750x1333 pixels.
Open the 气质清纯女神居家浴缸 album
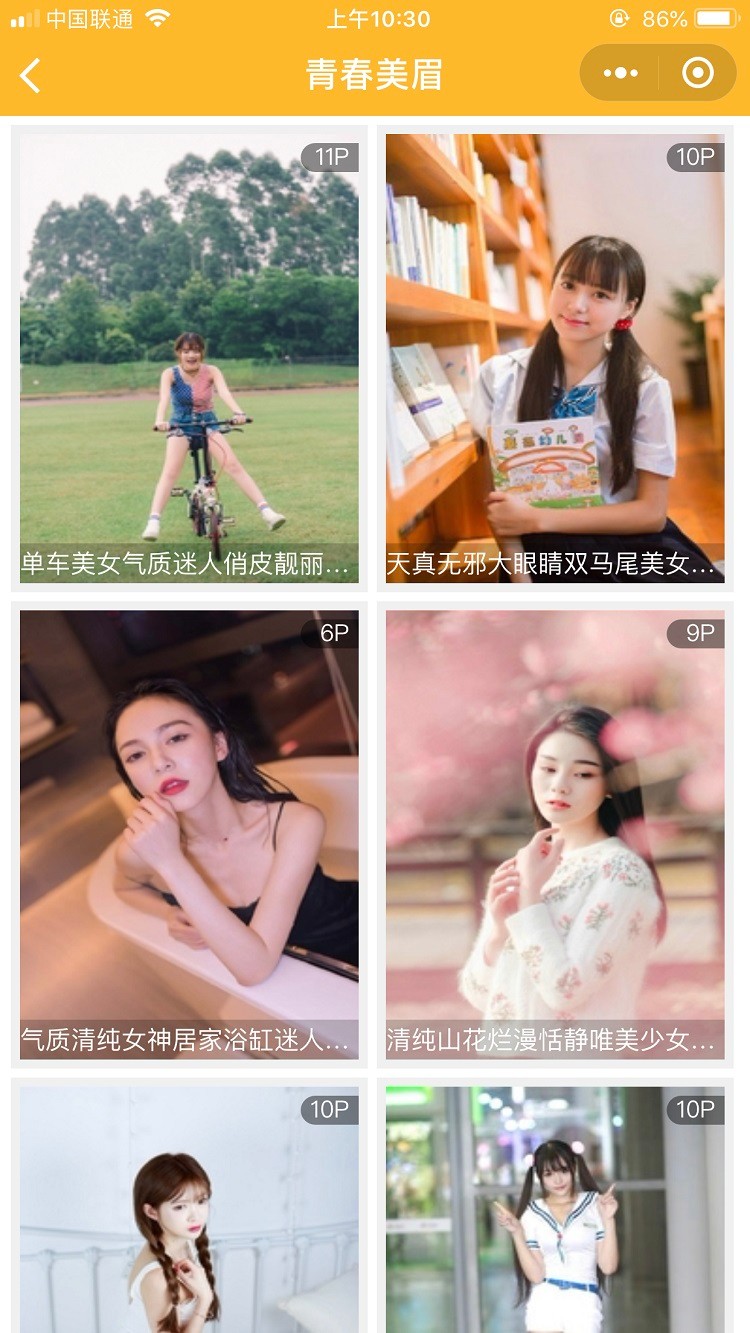[189, 835]
